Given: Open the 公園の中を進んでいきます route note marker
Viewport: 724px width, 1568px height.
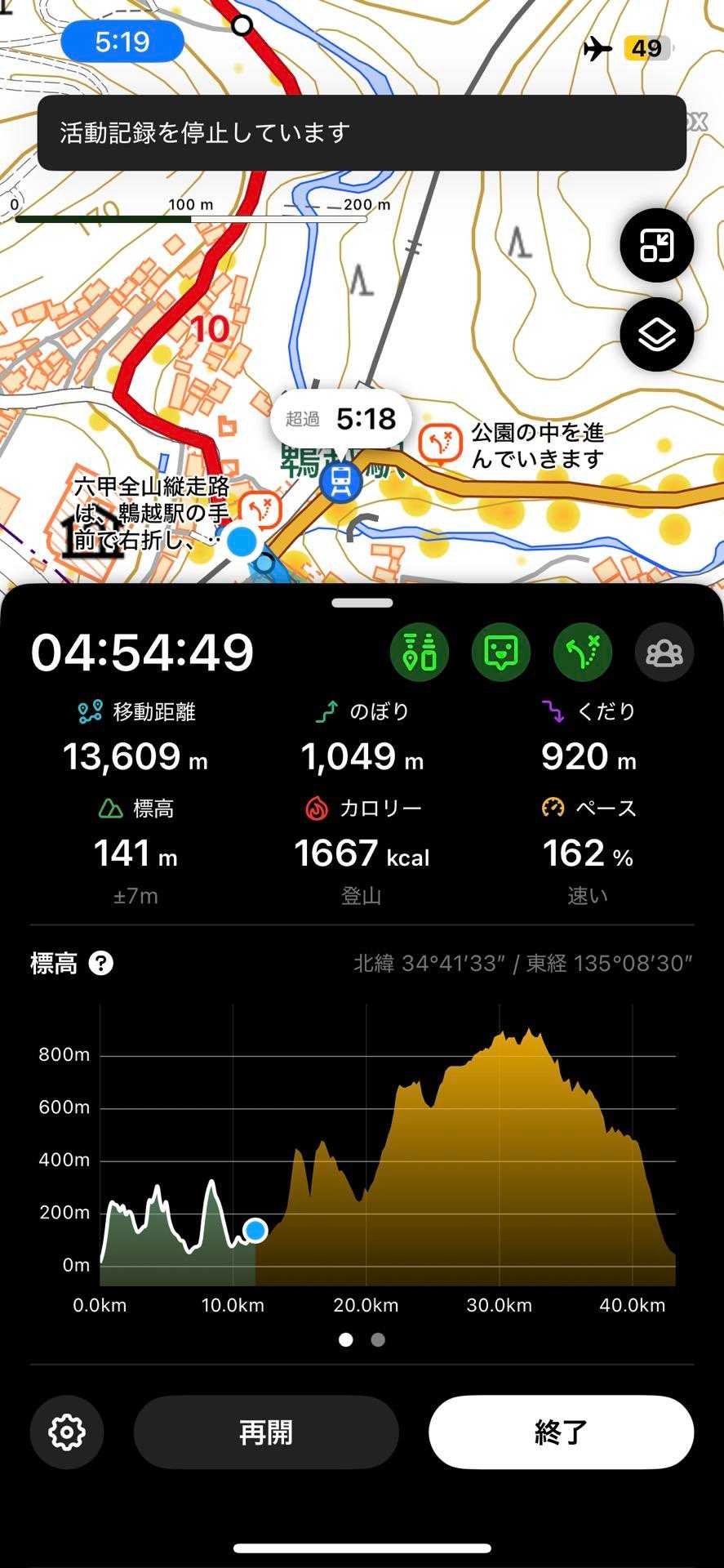Looking at the screenshot, I should point(441,444).
